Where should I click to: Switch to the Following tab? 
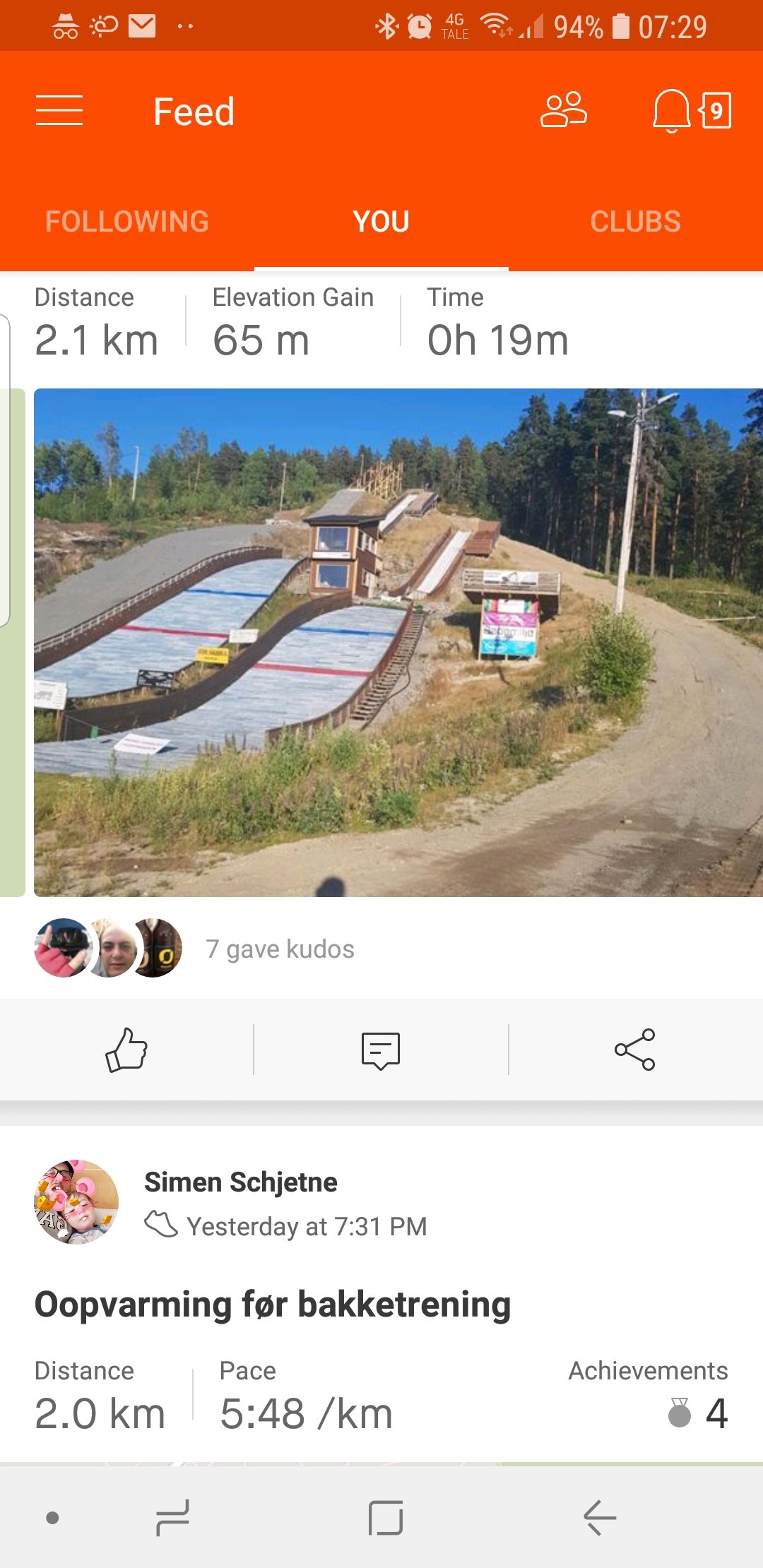coord(127,222)
